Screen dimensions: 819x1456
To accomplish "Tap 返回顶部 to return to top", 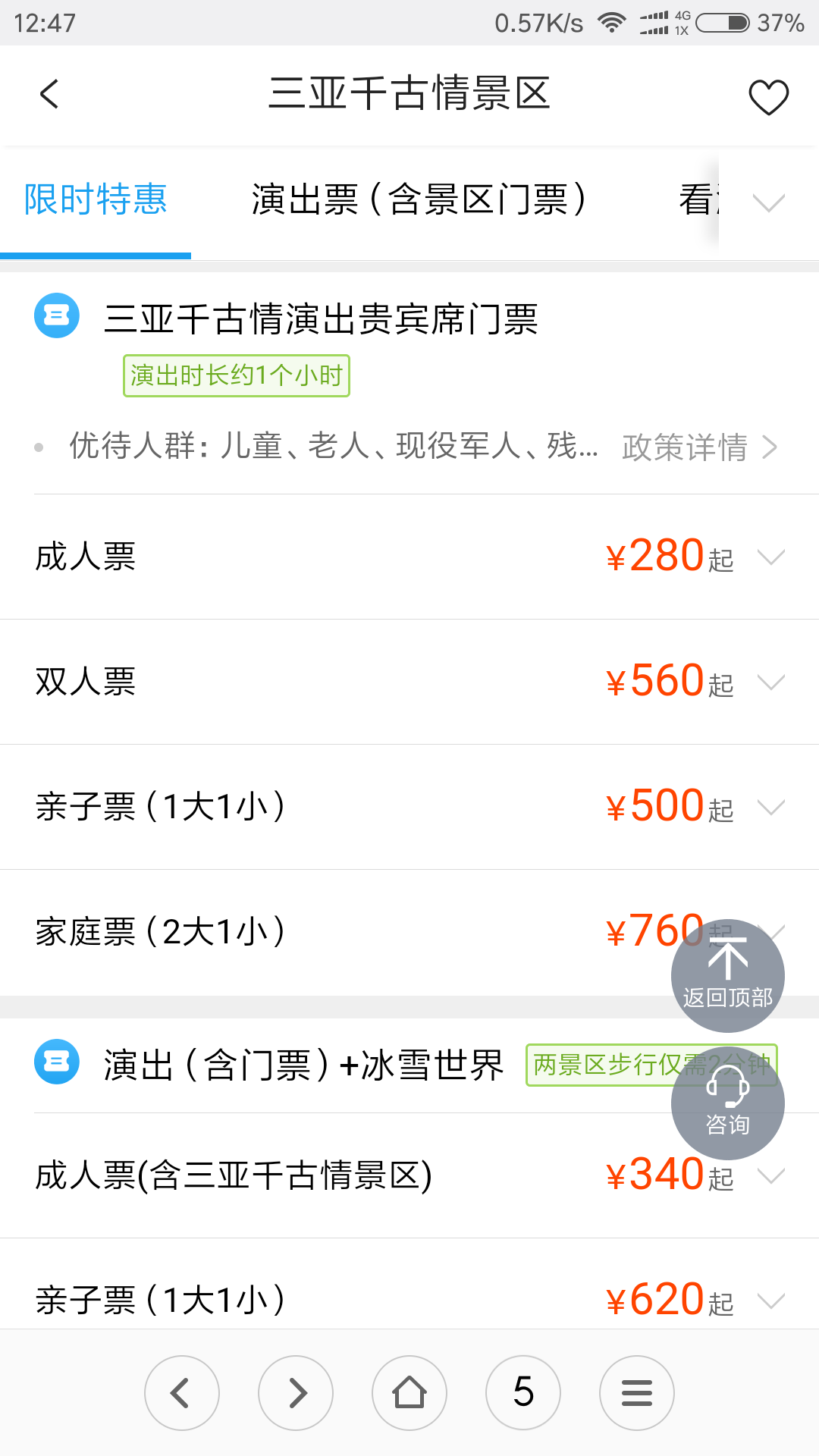I will (728, 975).
